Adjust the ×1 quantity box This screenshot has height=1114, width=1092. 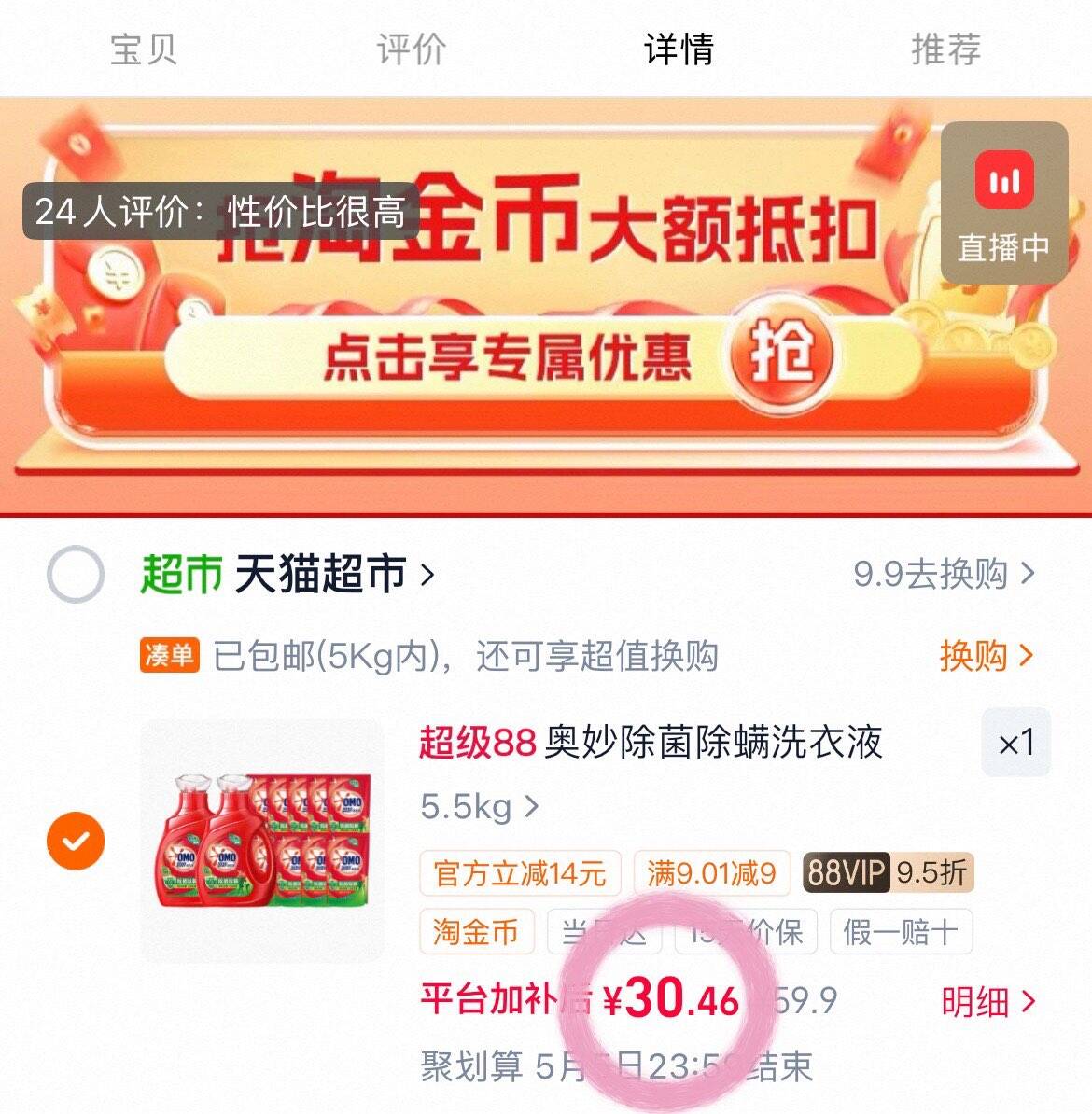pyautogui.click(x=1015, y=743)
